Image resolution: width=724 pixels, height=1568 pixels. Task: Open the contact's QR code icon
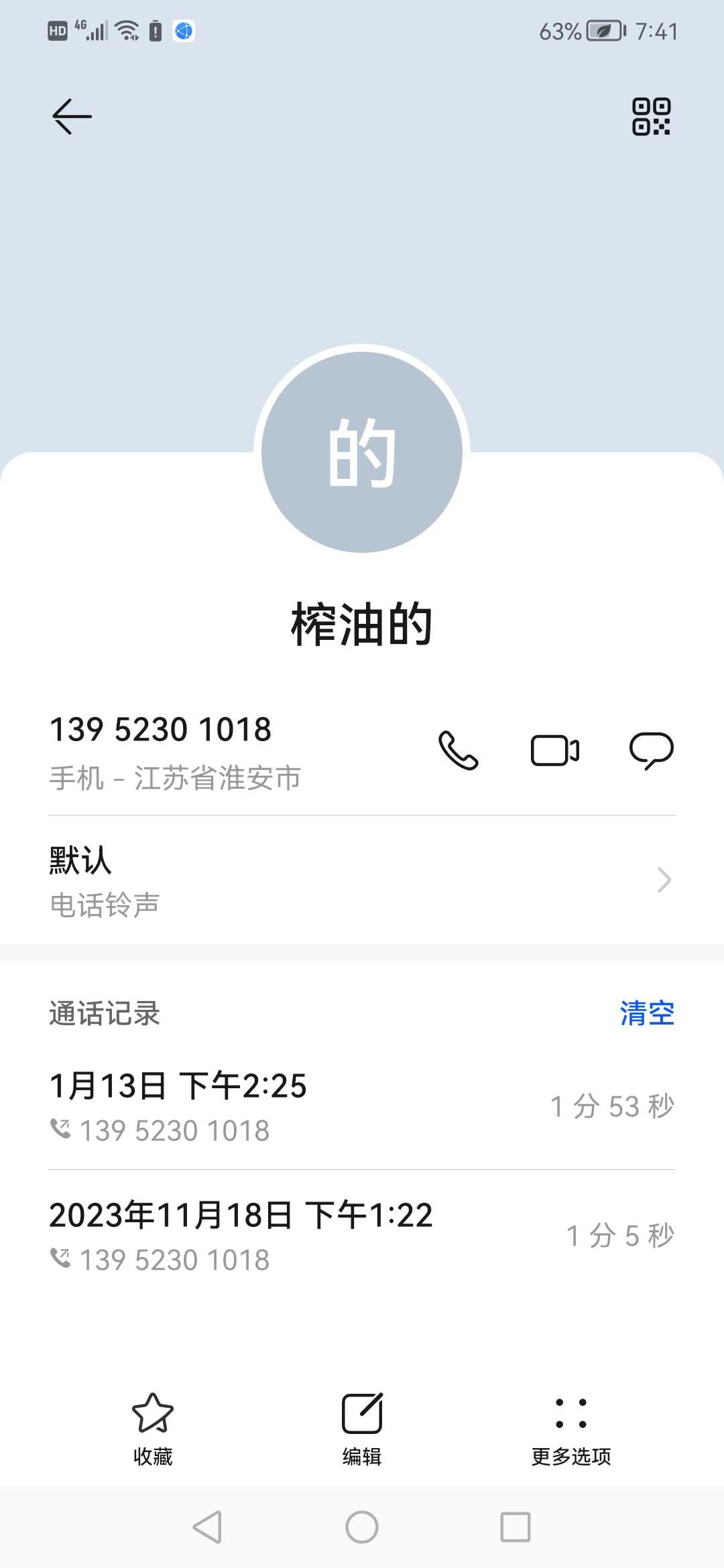651,117
